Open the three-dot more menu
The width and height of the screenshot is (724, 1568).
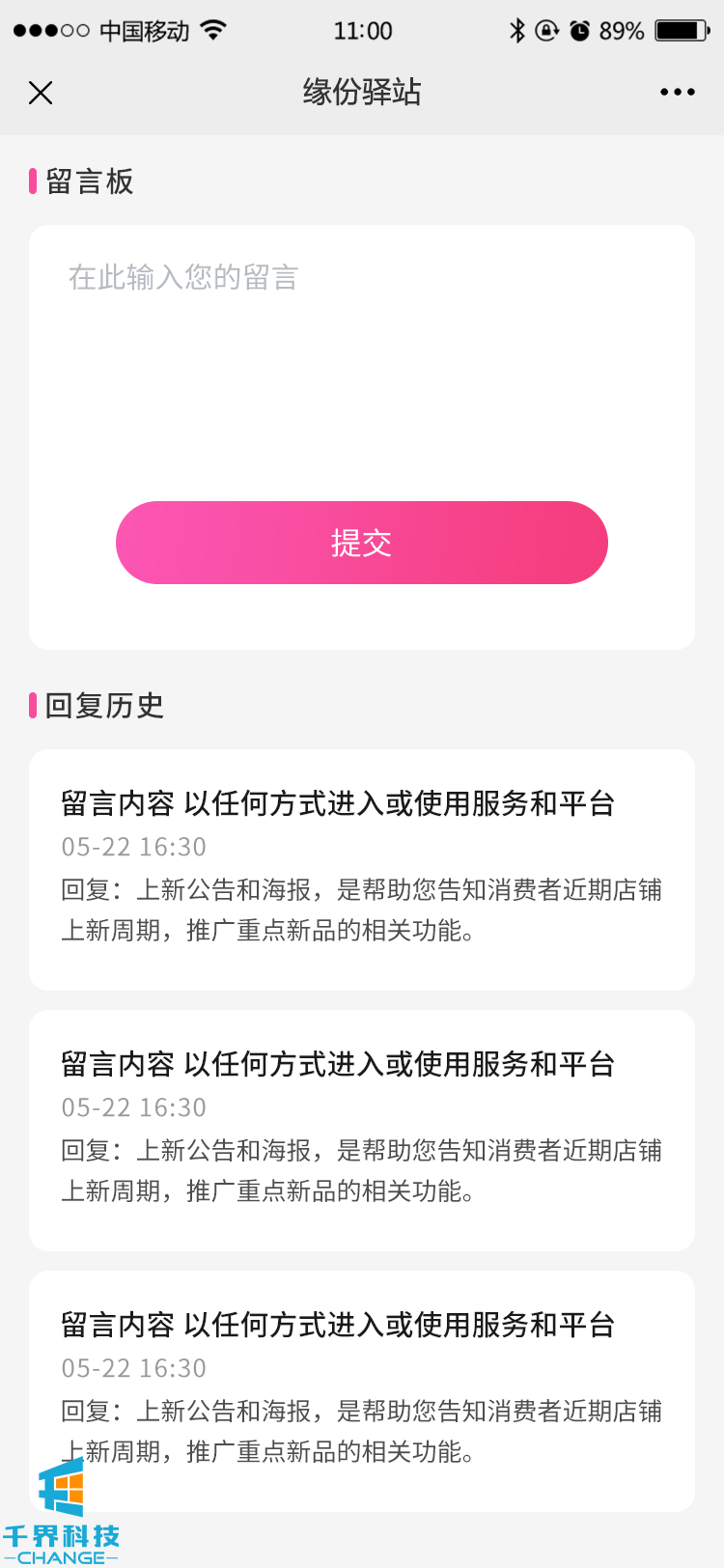[x=677, y=93]
